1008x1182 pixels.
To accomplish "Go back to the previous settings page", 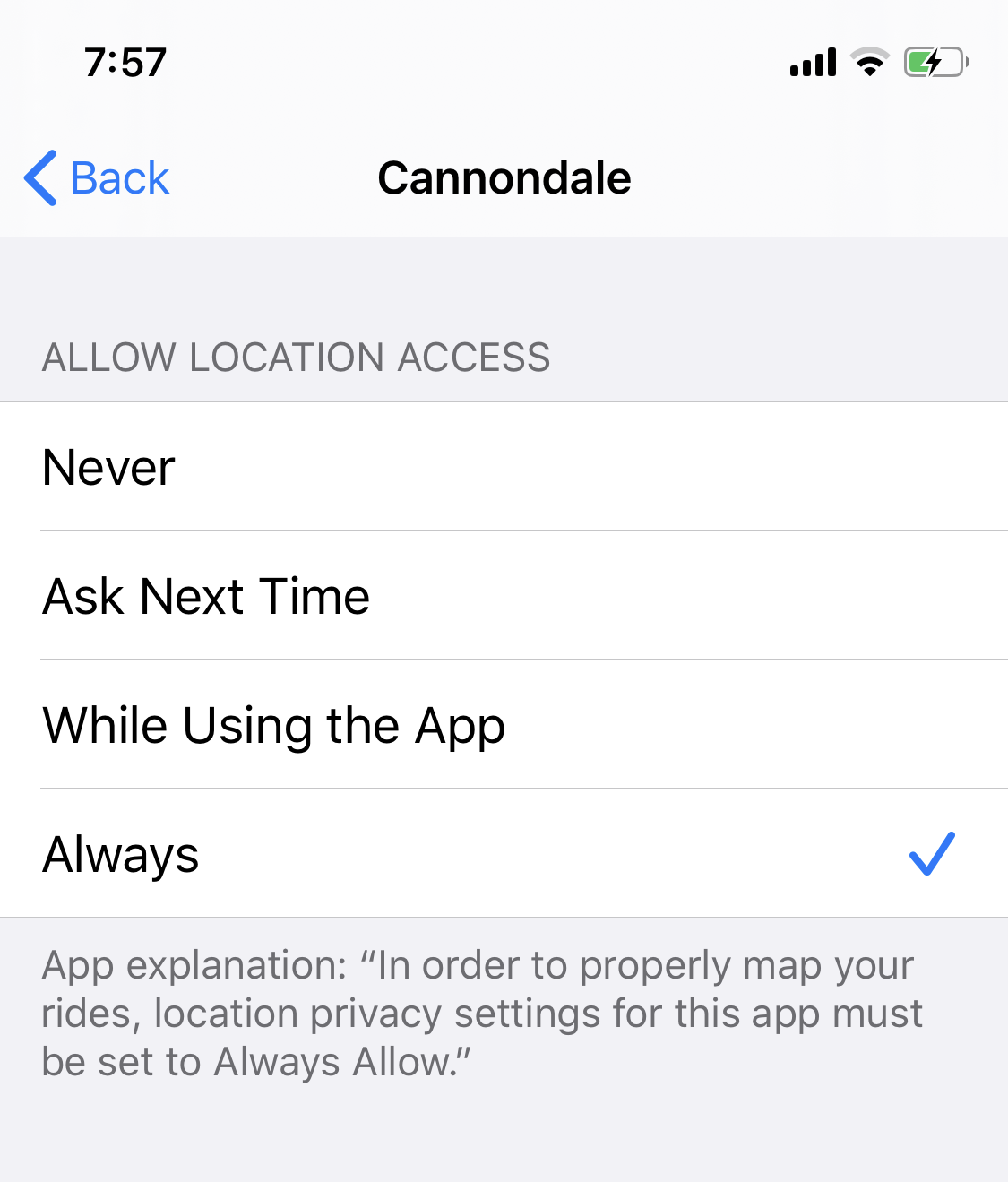I will 97,177.
